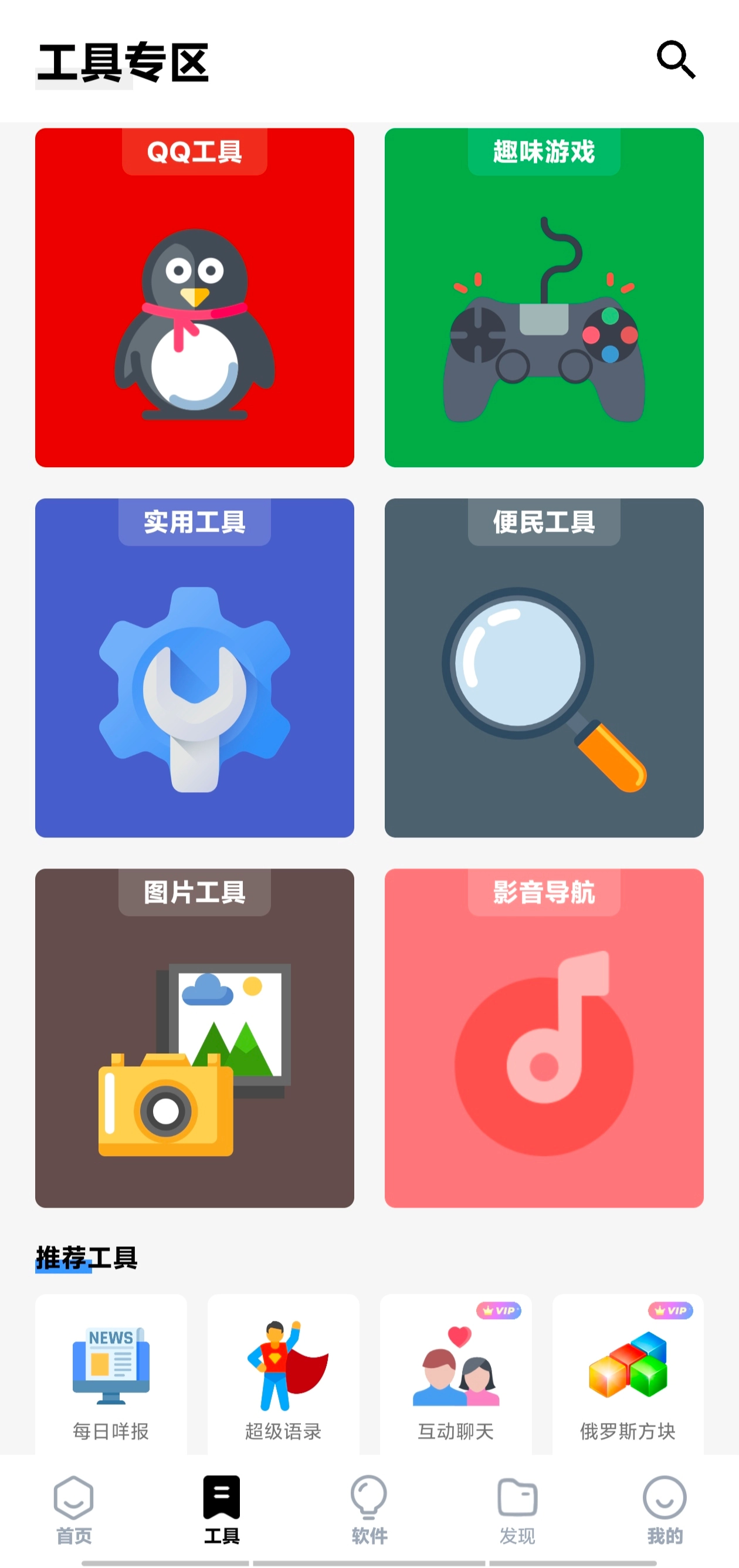Click the search magnifier icon

(x=676, y=59)
